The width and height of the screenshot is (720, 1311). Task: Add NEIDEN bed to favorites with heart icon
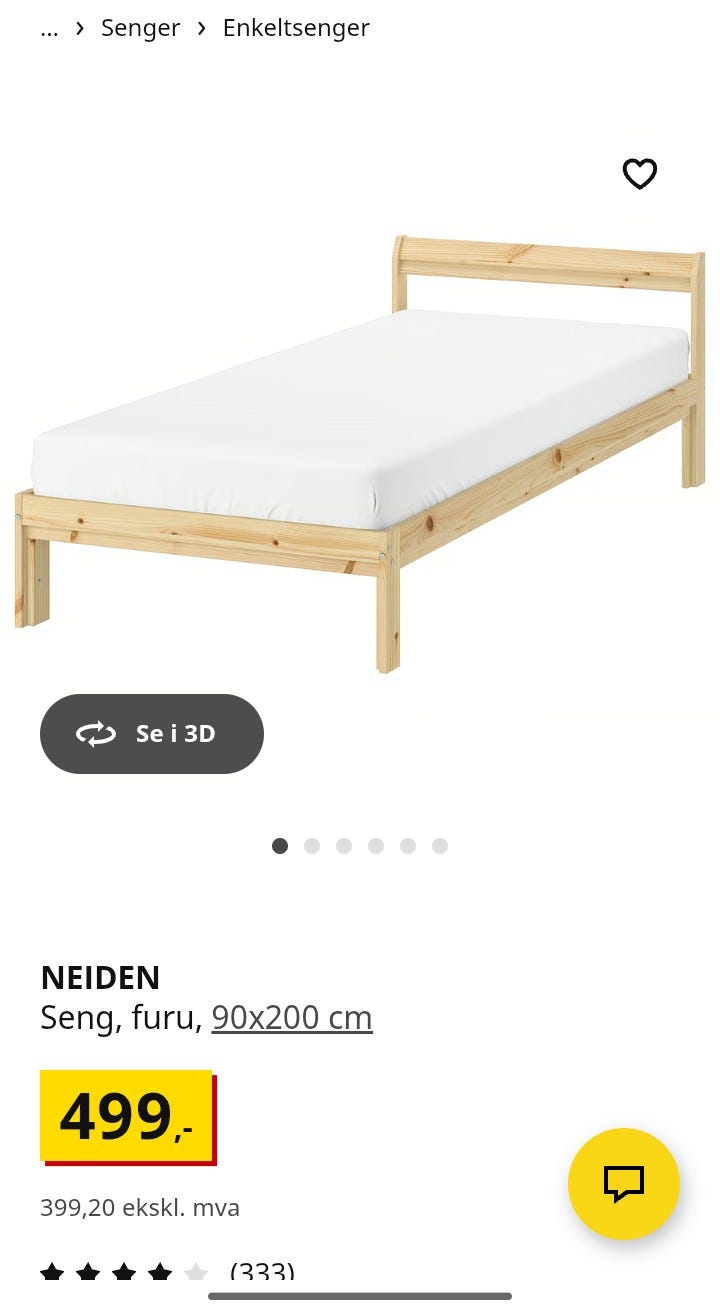639,173
